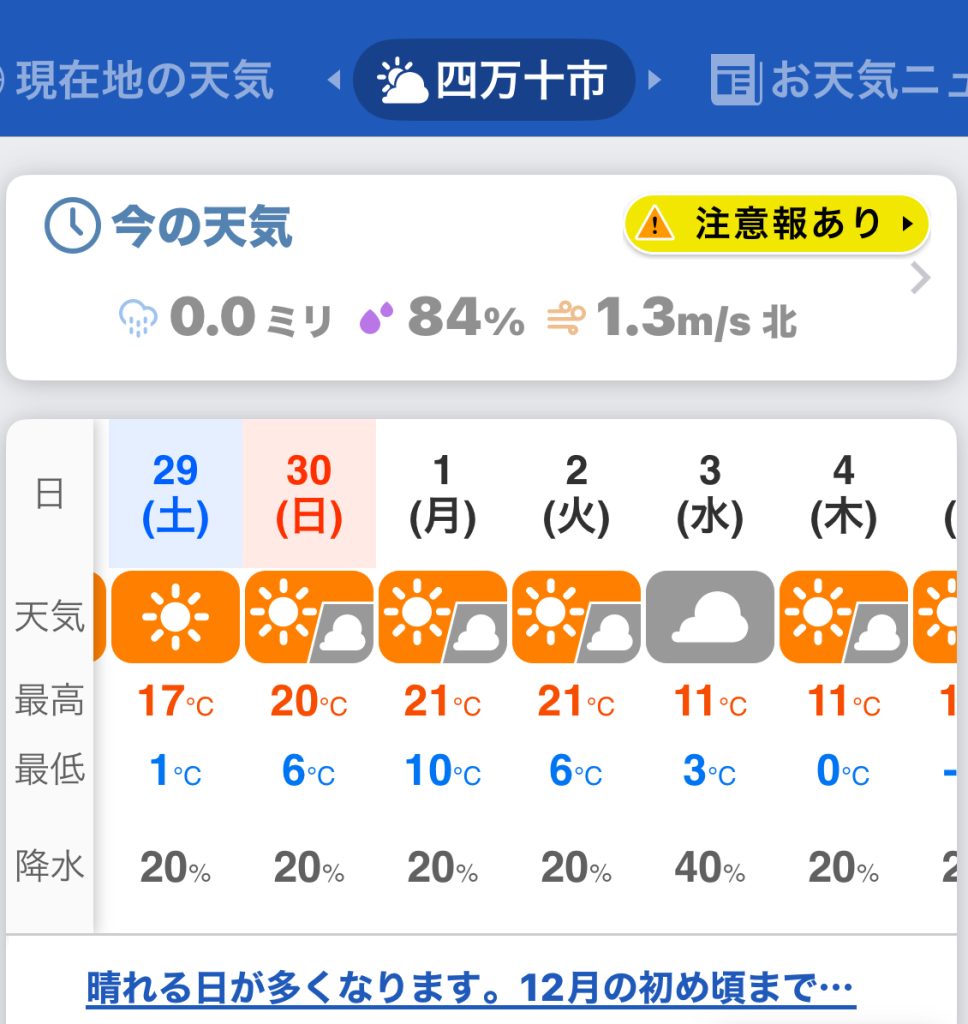
Task: View the 注意報あり warning details
Action: click(777, 224)
